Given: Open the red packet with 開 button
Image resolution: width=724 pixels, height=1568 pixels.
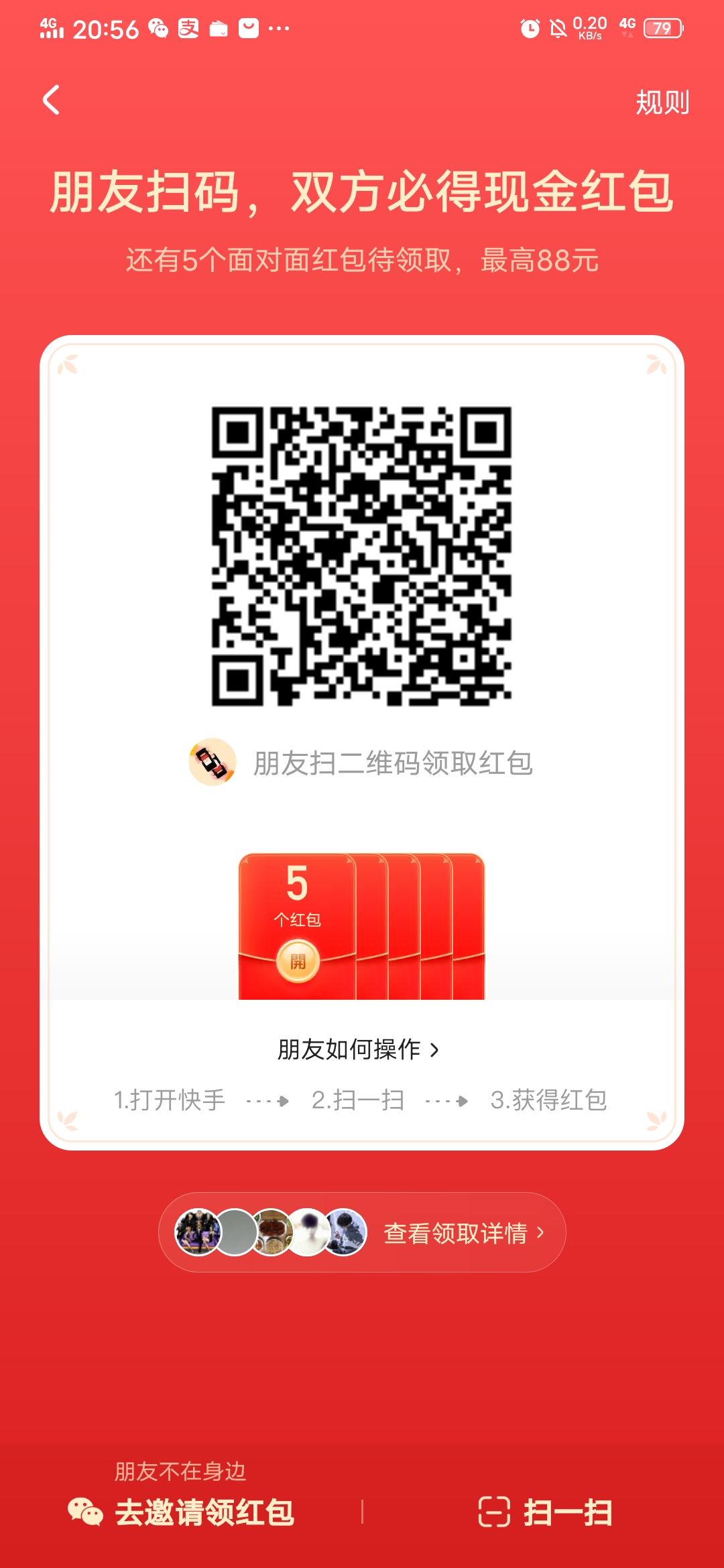Looking at the screenshot, I should [298, 962].
